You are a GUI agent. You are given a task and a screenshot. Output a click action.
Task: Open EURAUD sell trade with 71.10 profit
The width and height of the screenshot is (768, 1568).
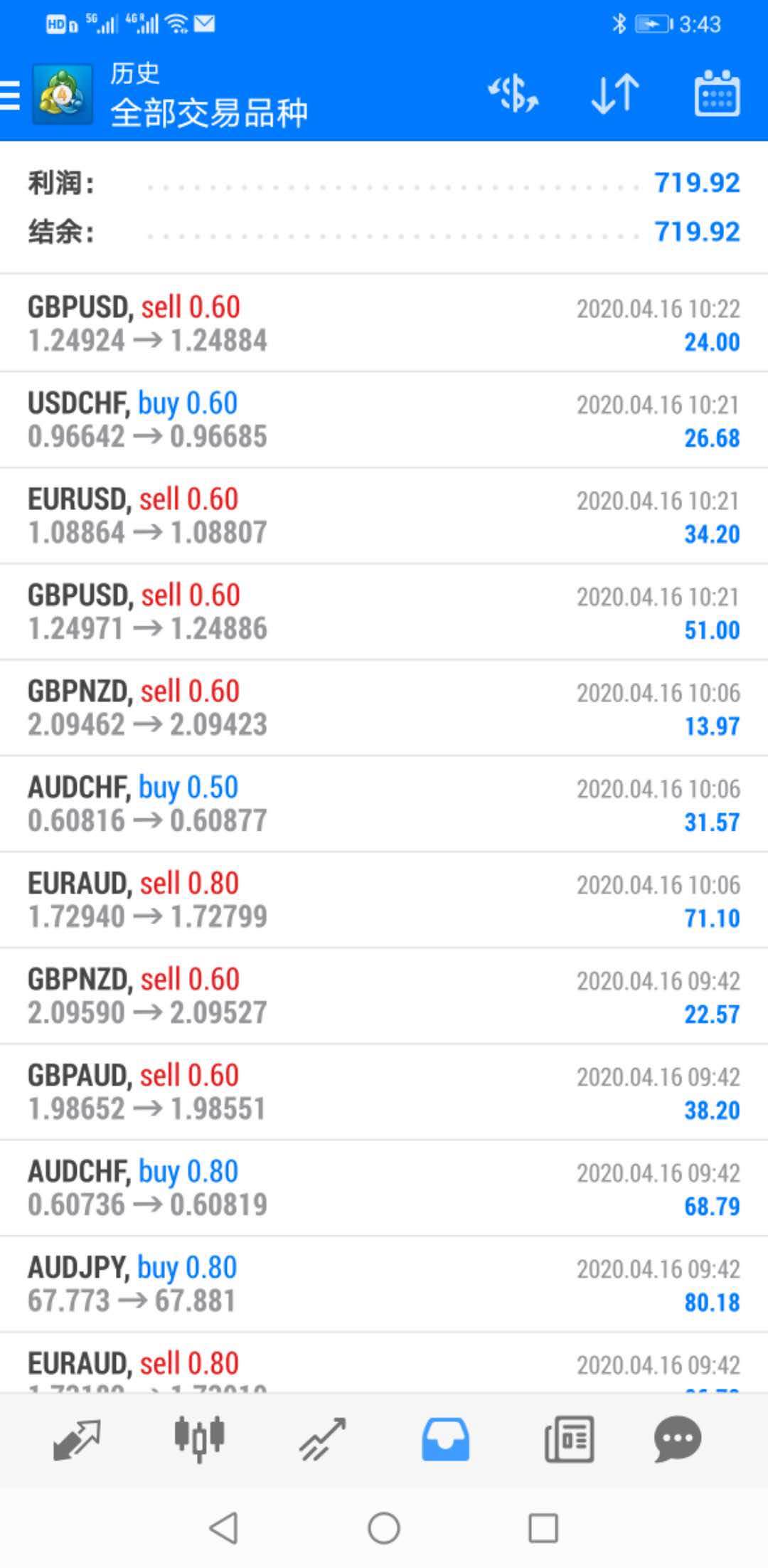pos(384,900)
